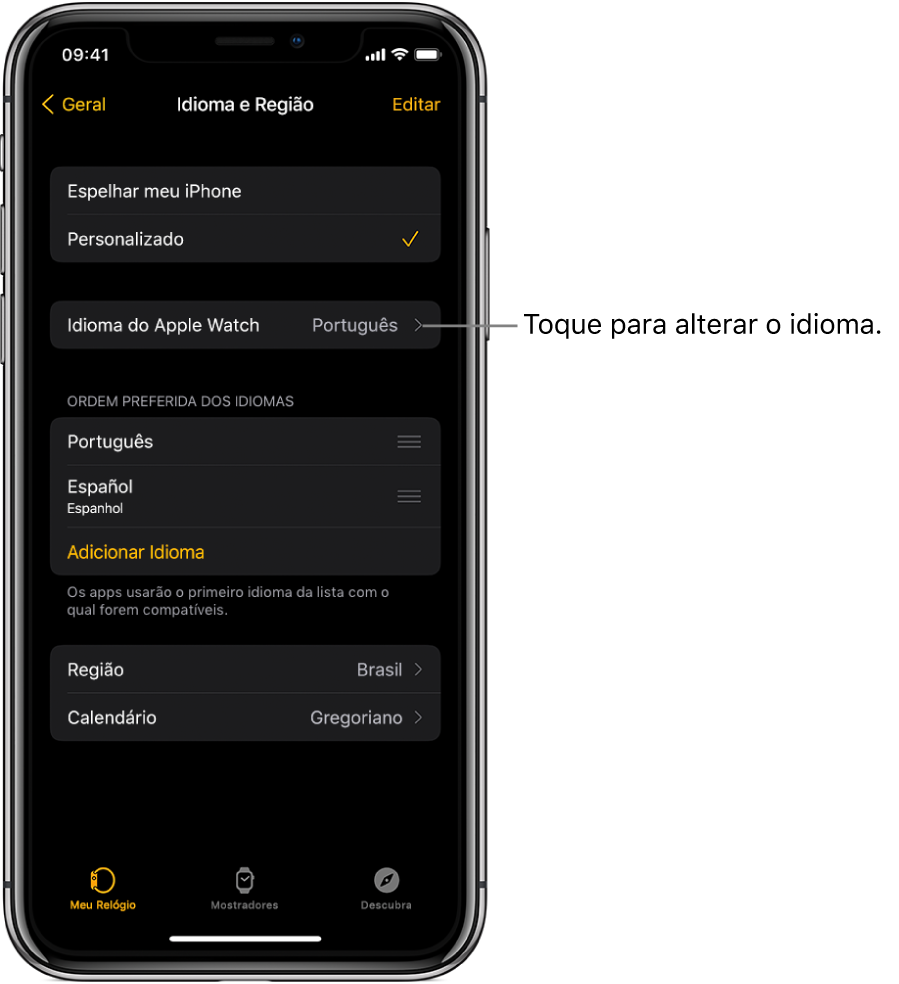This screenshot has height=984, width=899.
Task: Tap the Português language row
Action: coord(230,442)
